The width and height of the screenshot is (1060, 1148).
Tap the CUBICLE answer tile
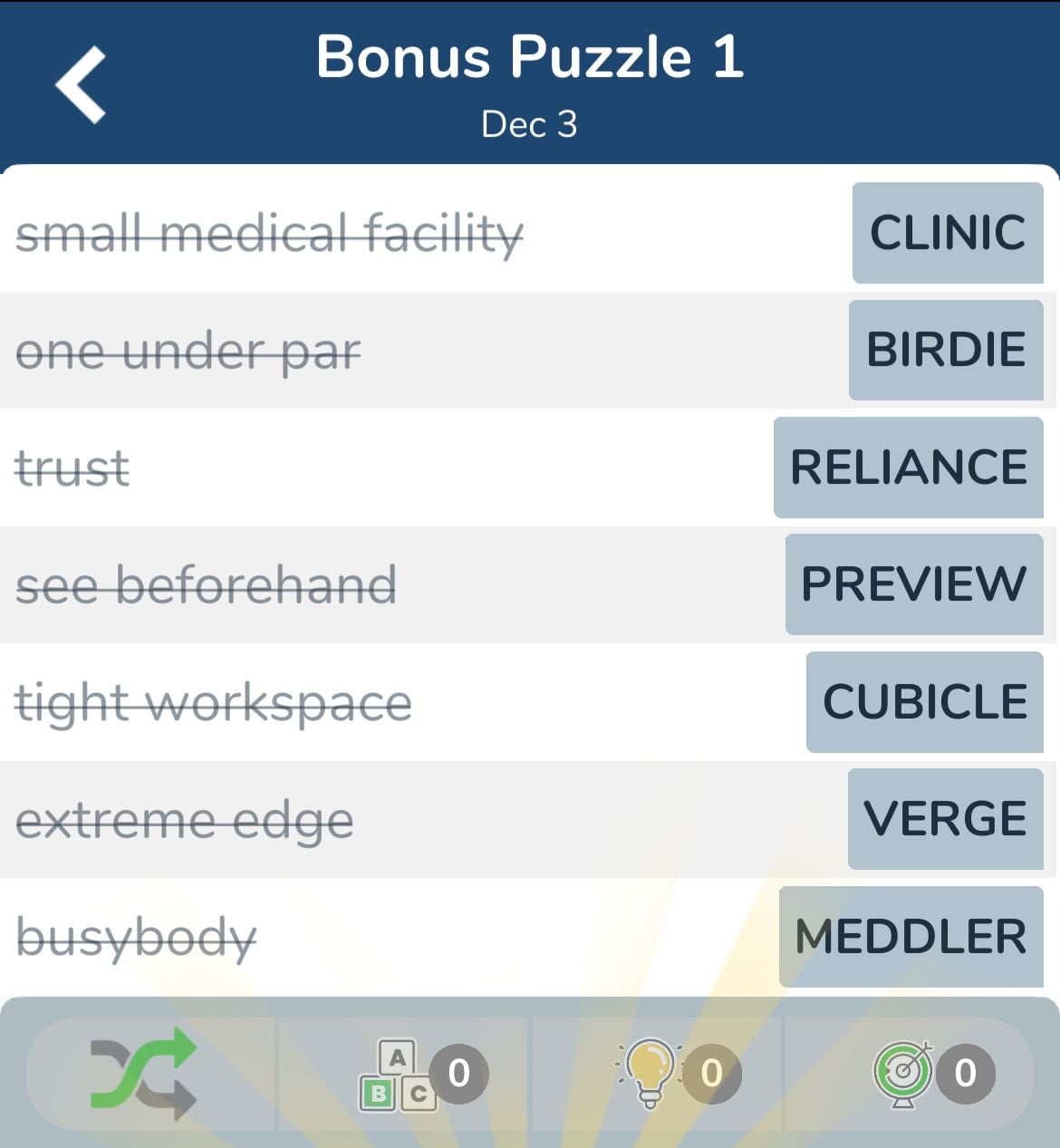pos(925,702)
